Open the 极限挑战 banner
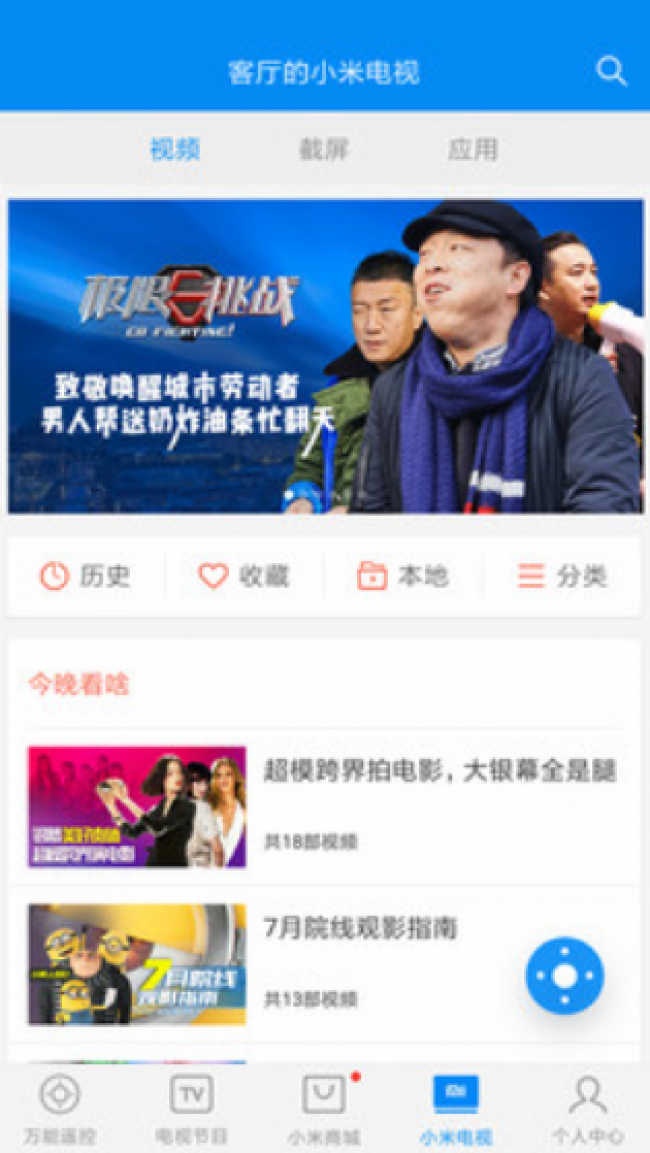This screenshot has width=650, height=1153. click(325, 356)
